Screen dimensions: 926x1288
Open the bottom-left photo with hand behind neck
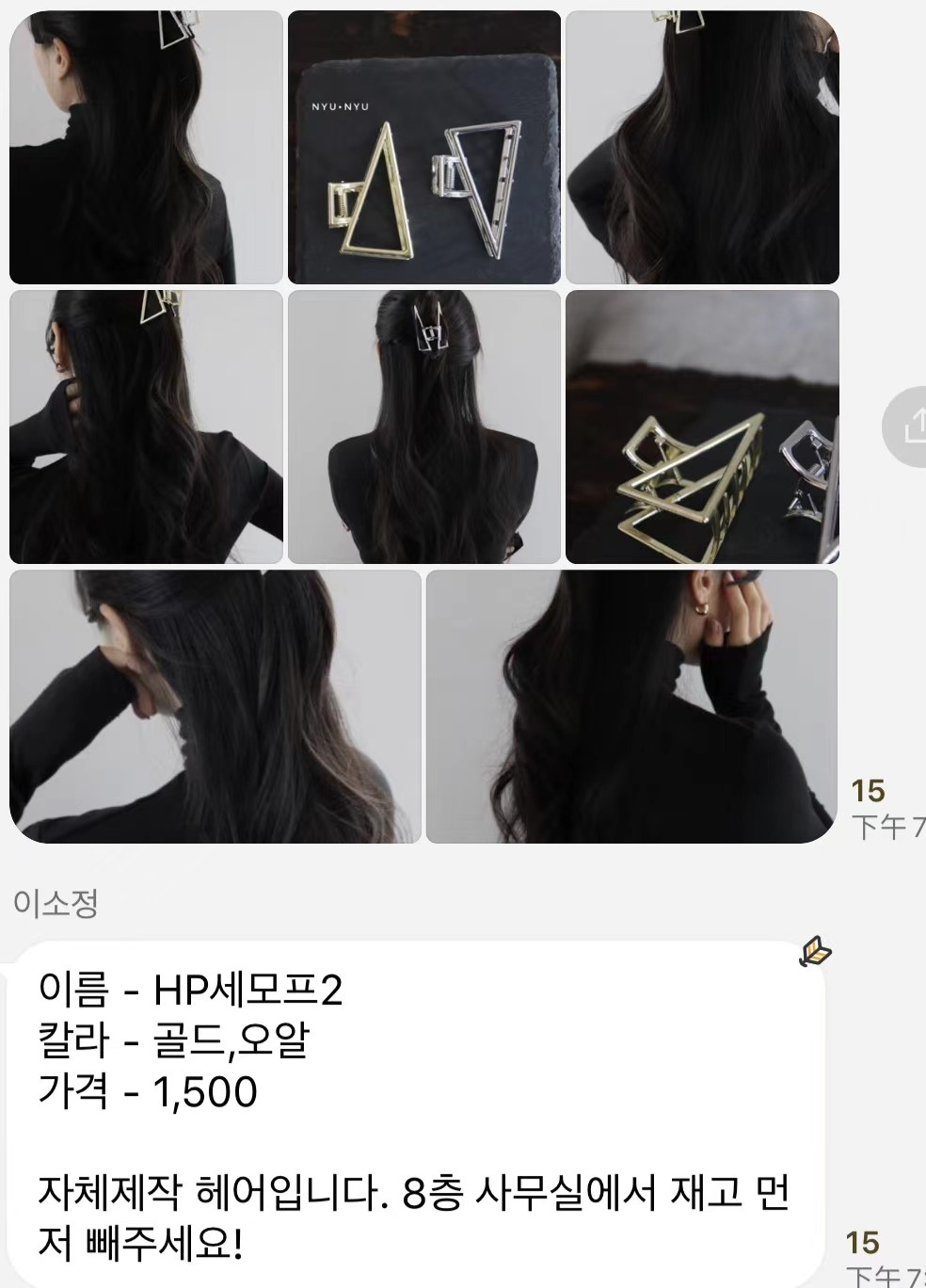point(216,706)
